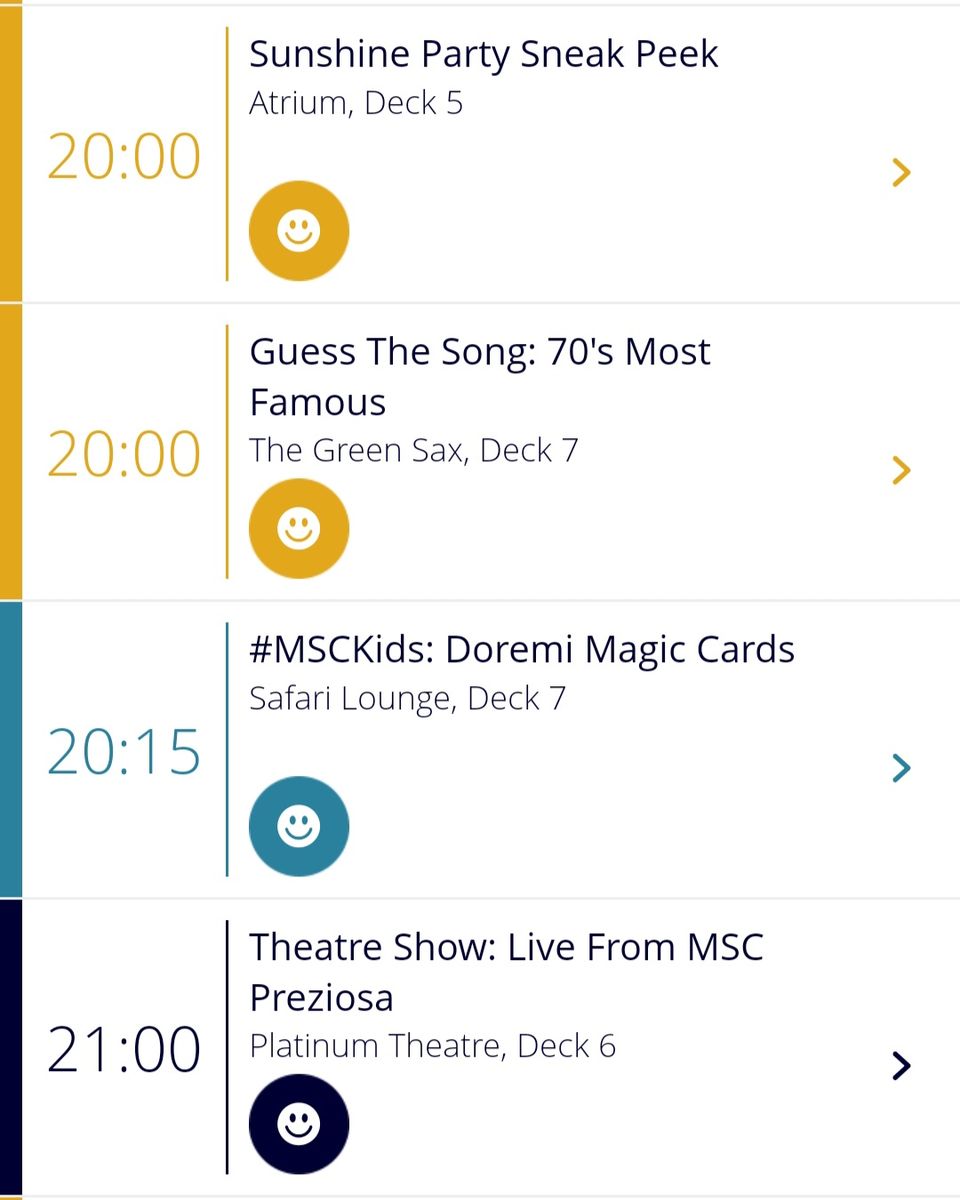View #MSCKids: Doremi Magic Cards details
Image resolution: width=960 pixels, height=1200 pixels.
point(521,650)
